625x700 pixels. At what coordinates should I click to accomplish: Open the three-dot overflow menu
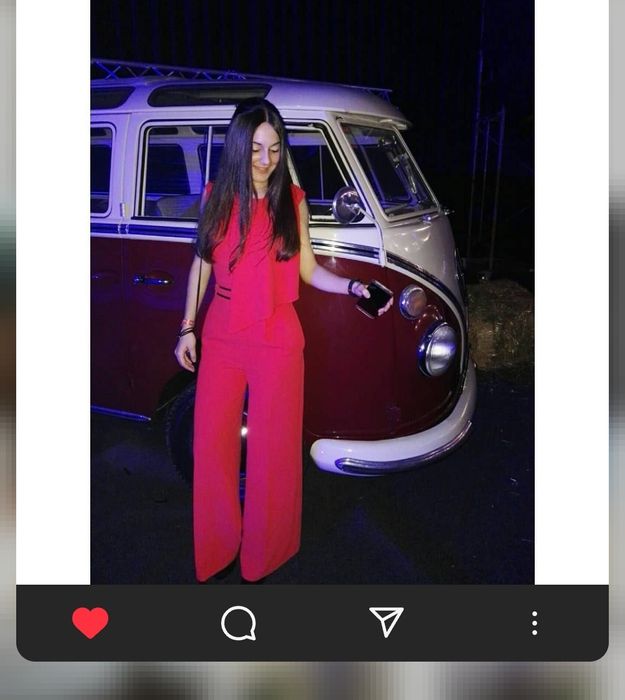point(534,623)
